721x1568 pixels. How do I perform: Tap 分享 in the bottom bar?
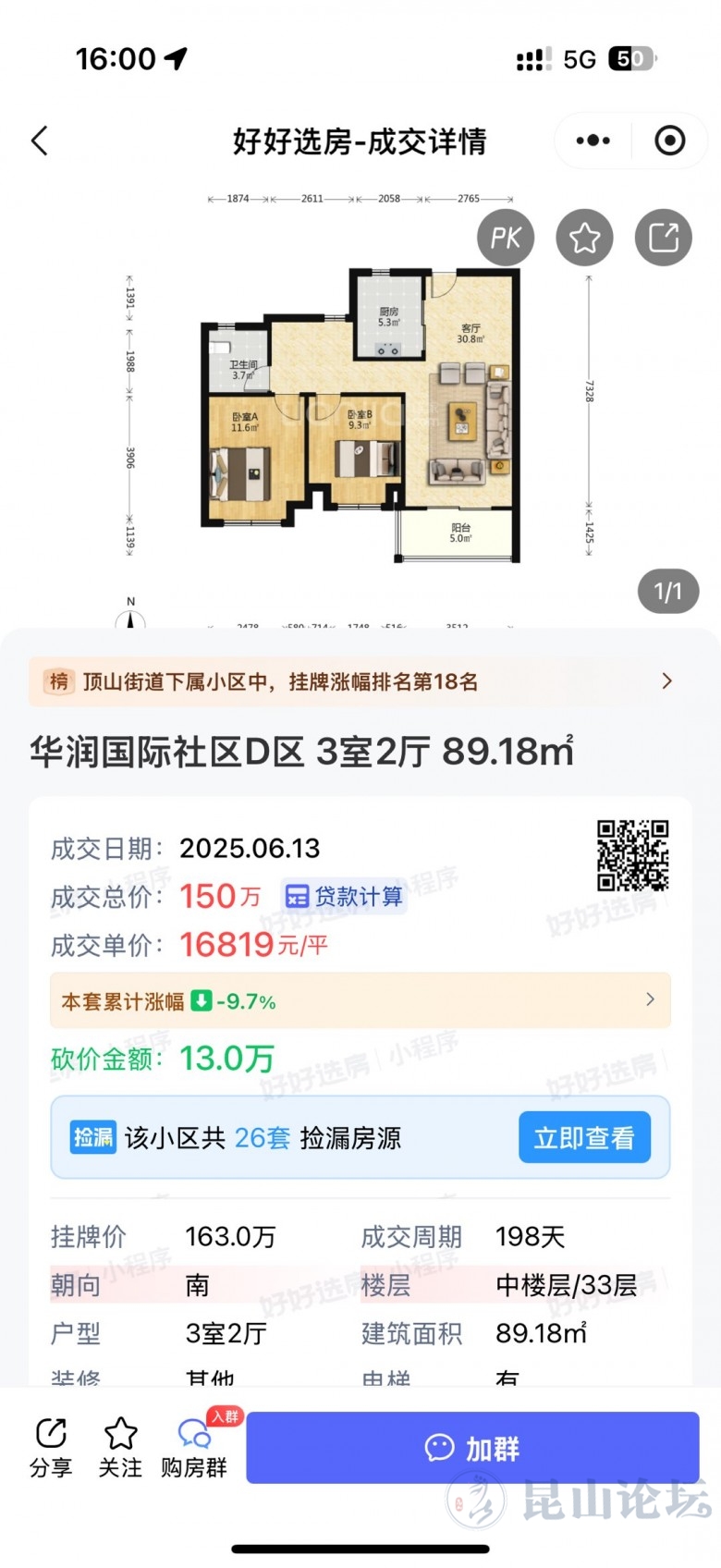coord(51,1447)
